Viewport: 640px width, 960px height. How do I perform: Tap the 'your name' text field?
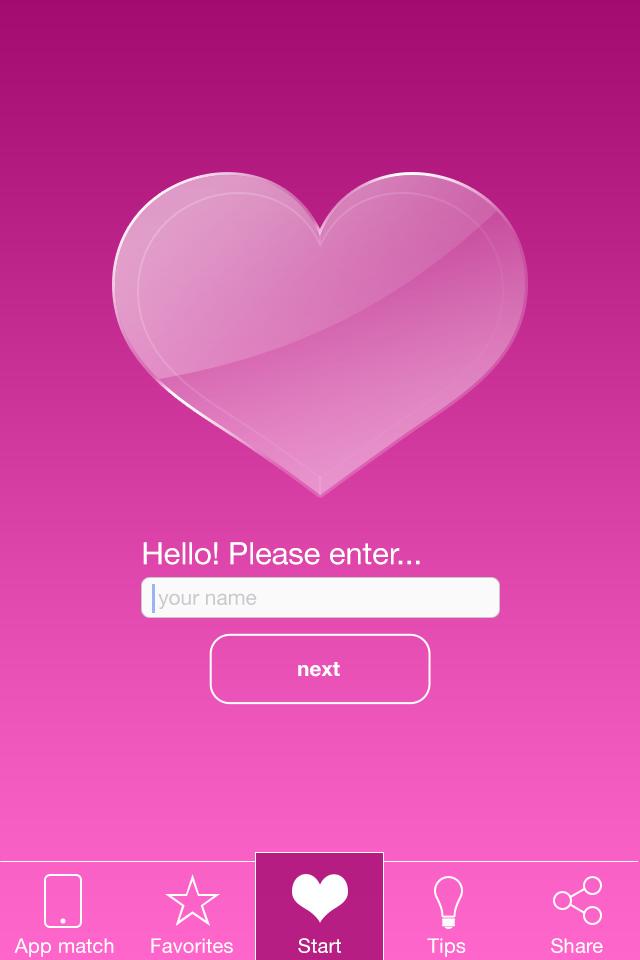point(320,598)
